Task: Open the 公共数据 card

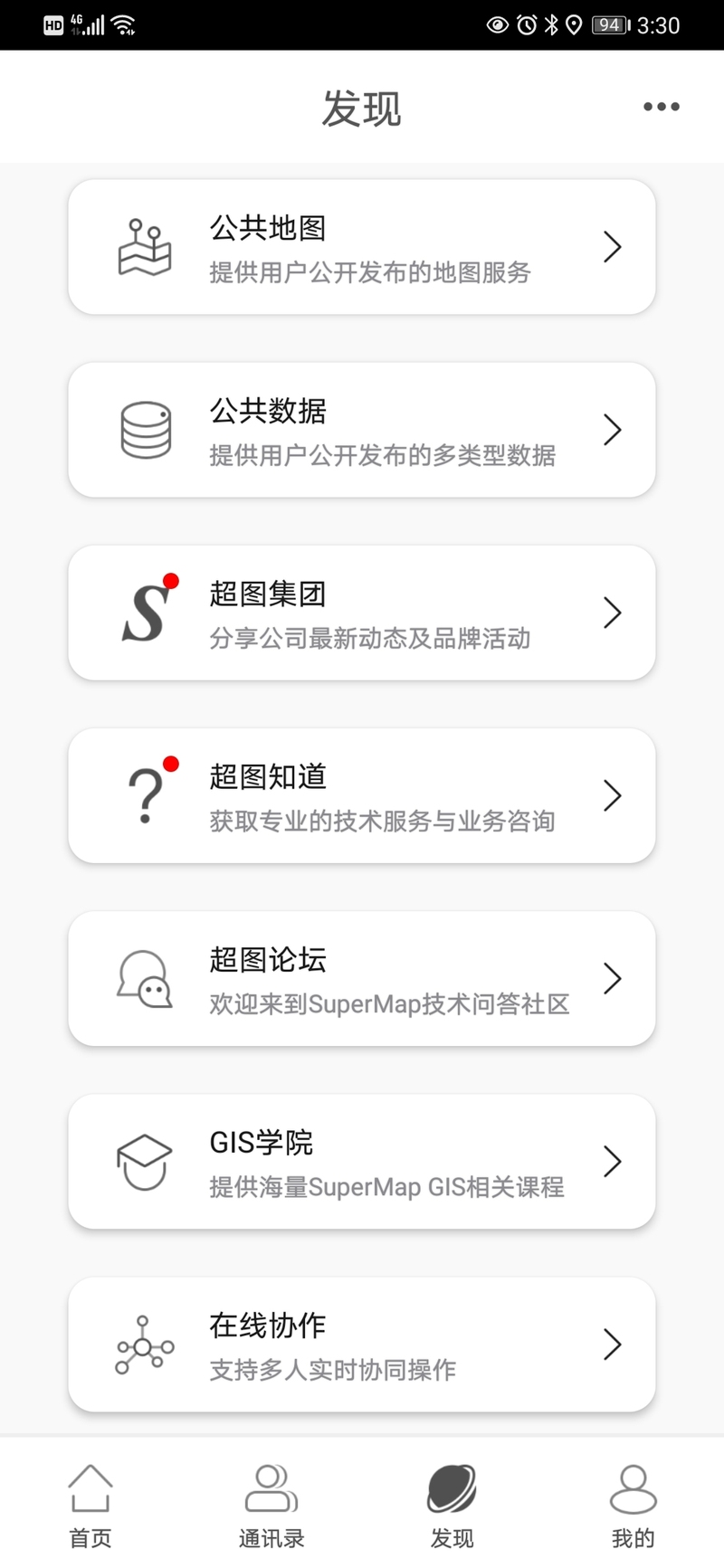Action: [362, 430]
